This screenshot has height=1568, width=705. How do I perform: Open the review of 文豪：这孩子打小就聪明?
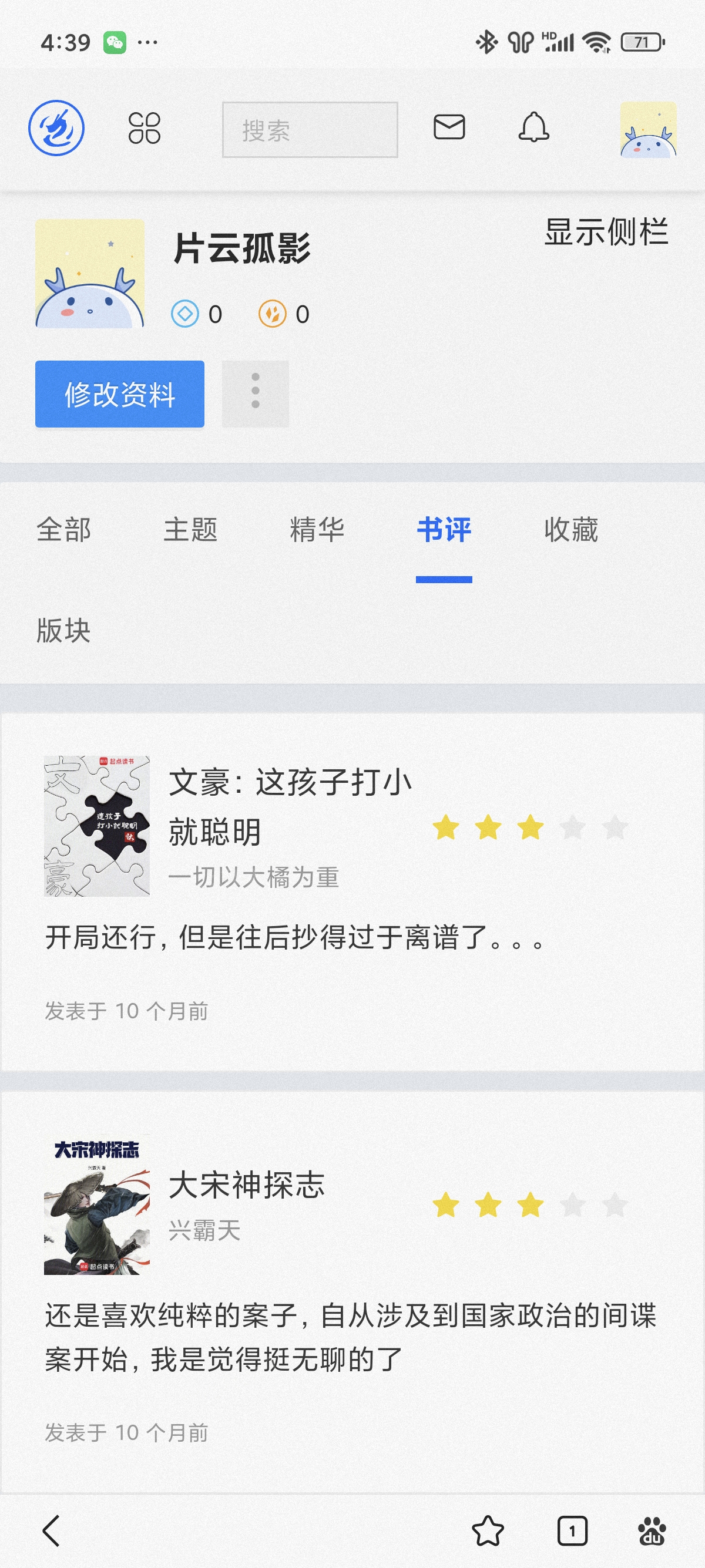[x=290, y=806]
